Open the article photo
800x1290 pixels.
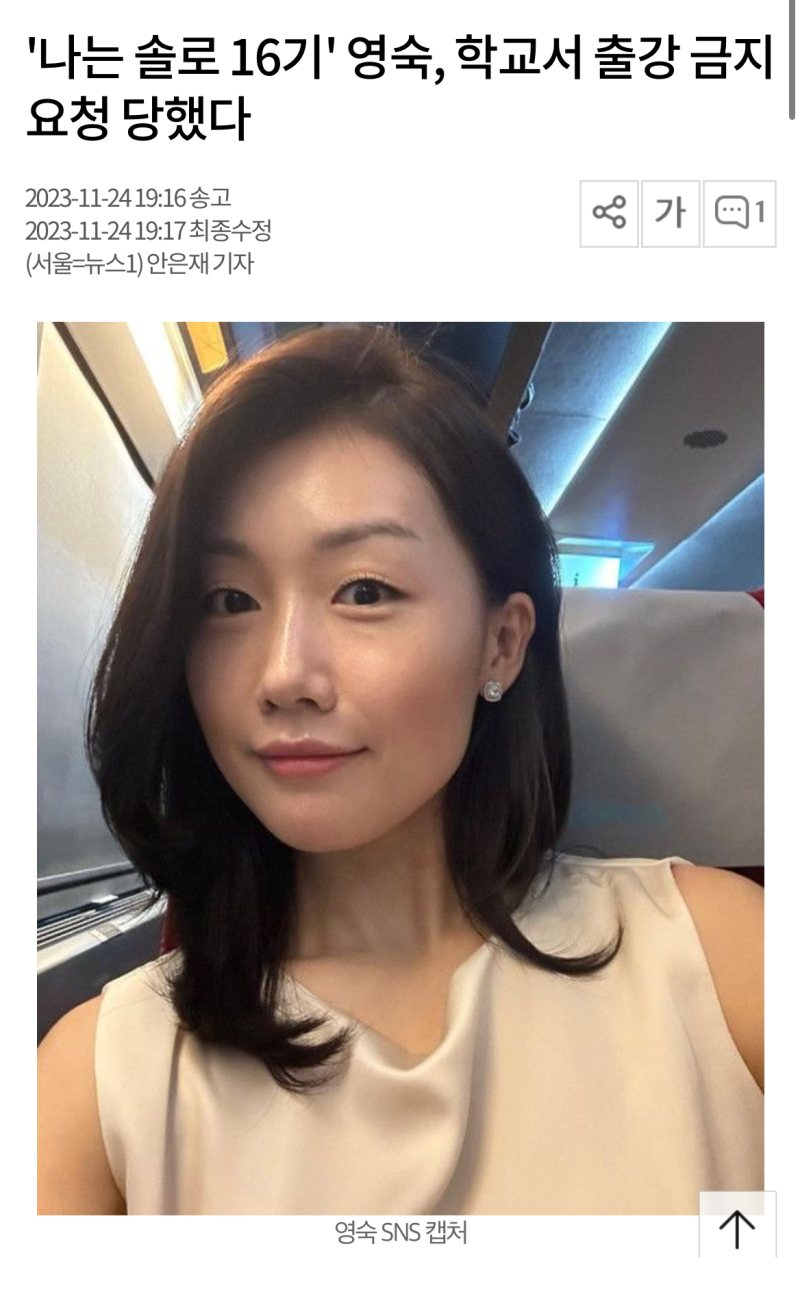(x=400, y=767)
